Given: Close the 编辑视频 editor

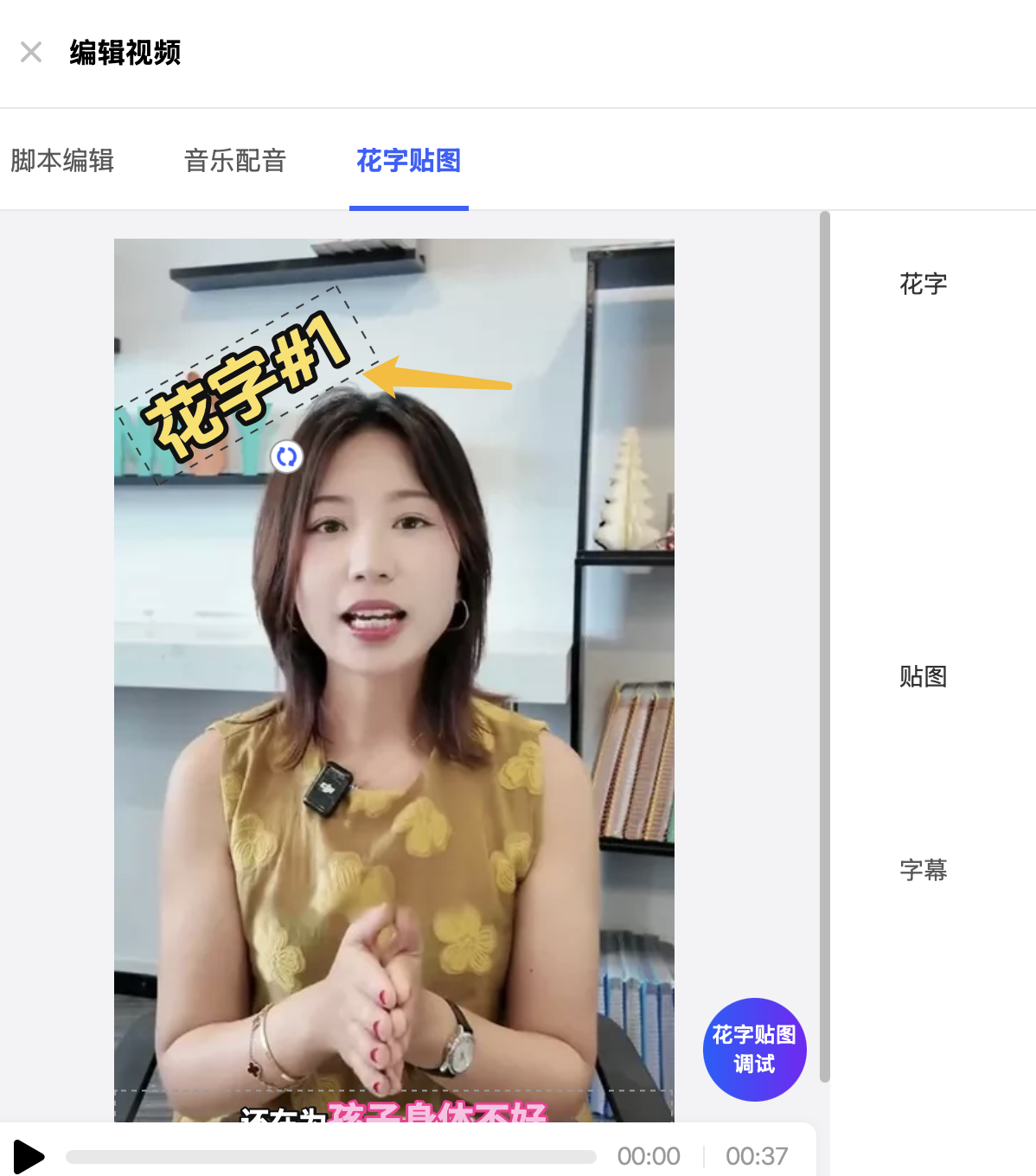Looking at the screenshot, I should click(31, 53).
